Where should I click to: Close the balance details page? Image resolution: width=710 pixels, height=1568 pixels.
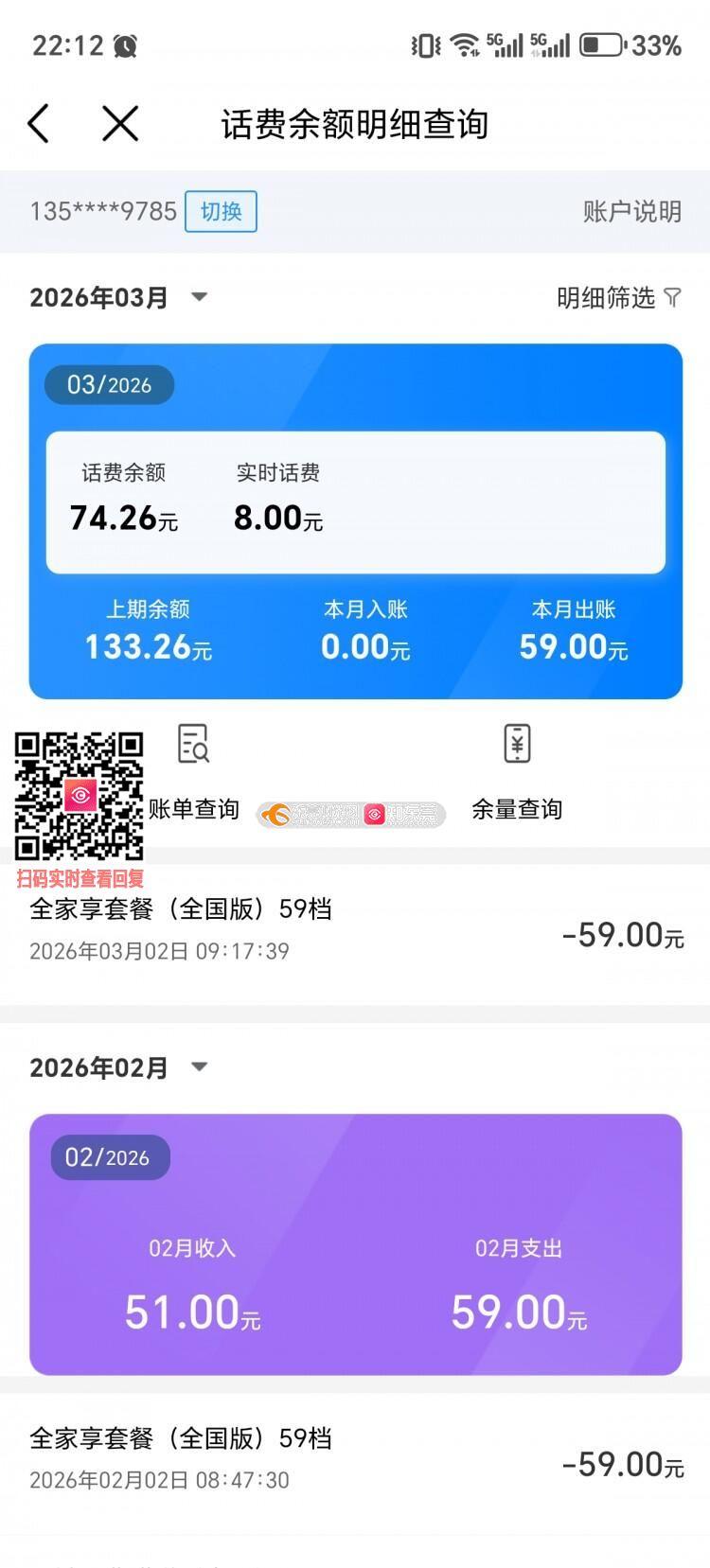point(120,124)
